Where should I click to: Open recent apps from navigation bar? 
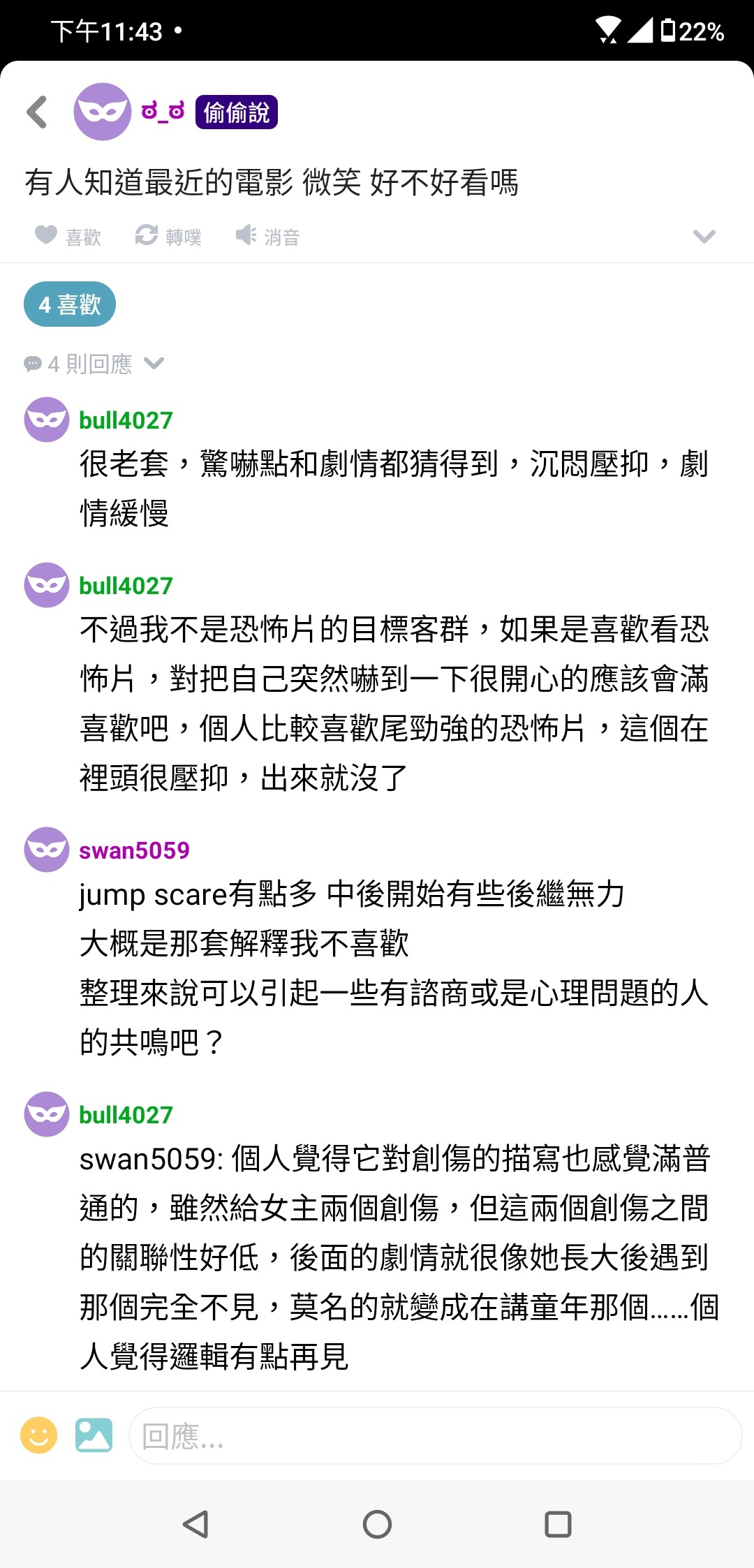pos(558,1524)
